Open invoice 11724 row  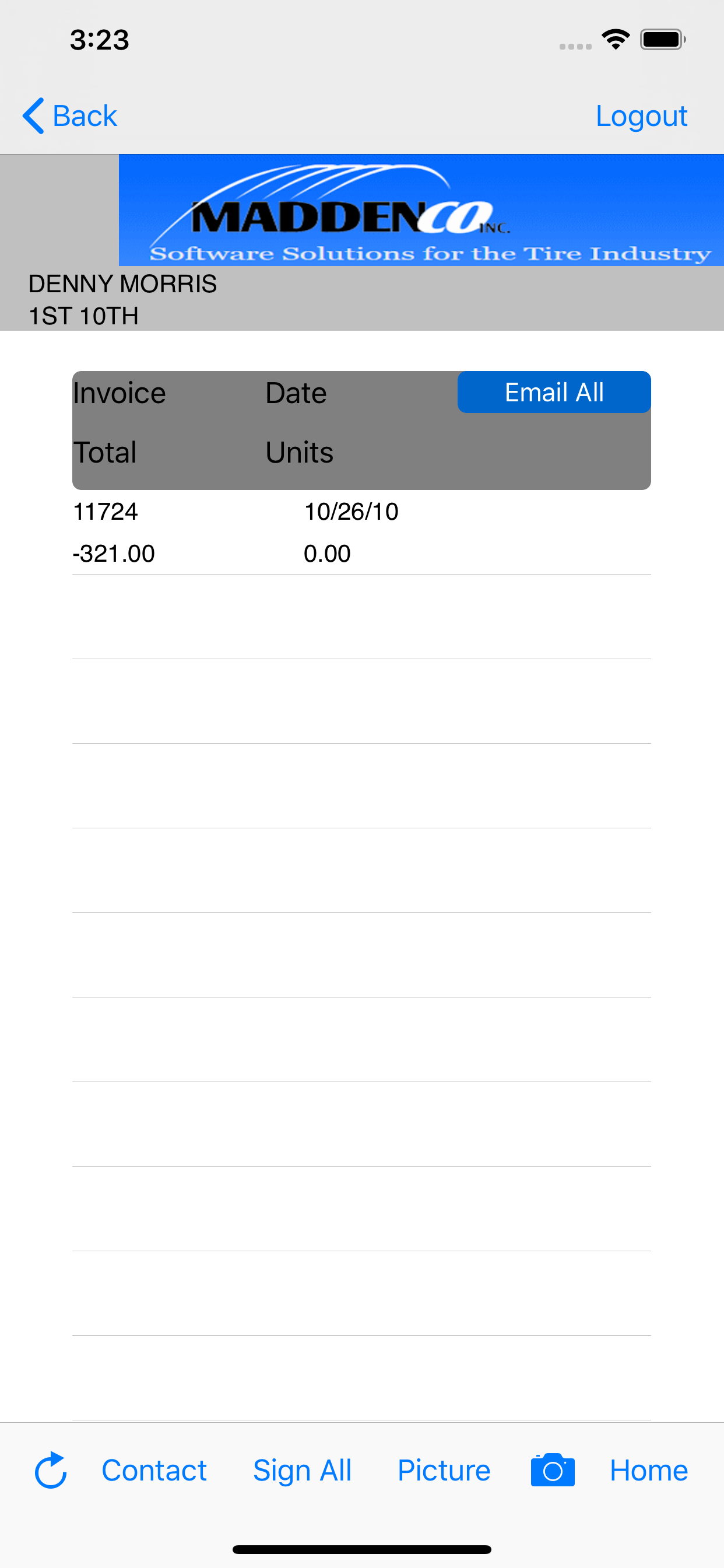361,532
